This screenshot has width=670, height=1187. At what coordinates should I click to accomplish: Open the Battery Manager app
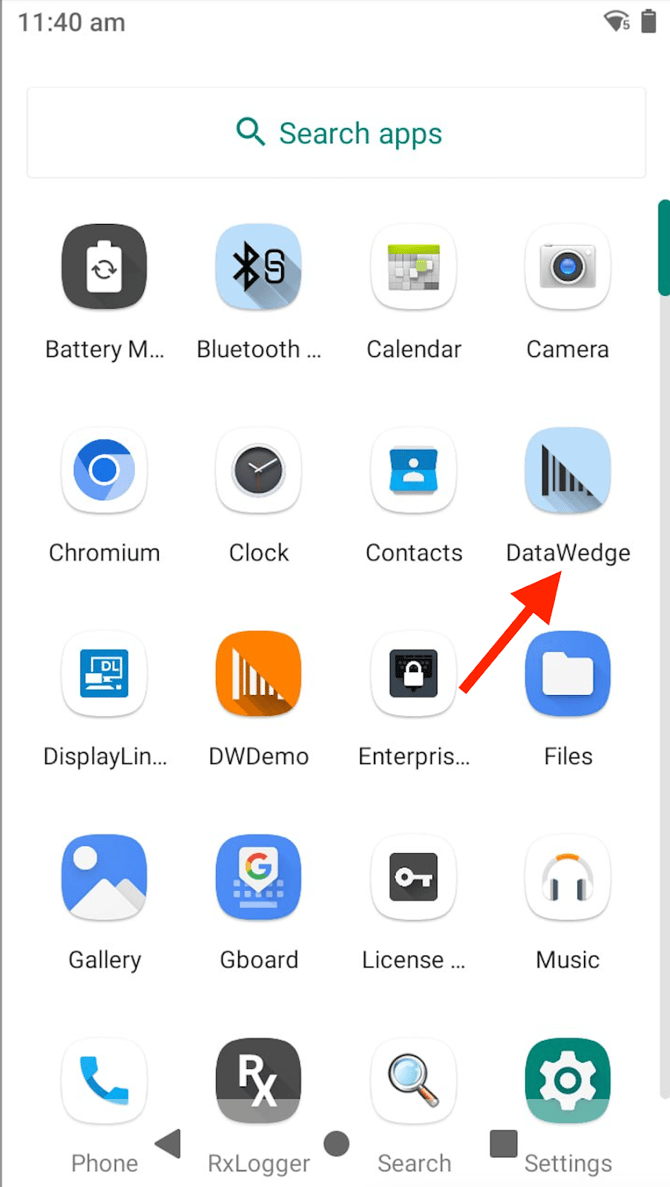[104, 267]
